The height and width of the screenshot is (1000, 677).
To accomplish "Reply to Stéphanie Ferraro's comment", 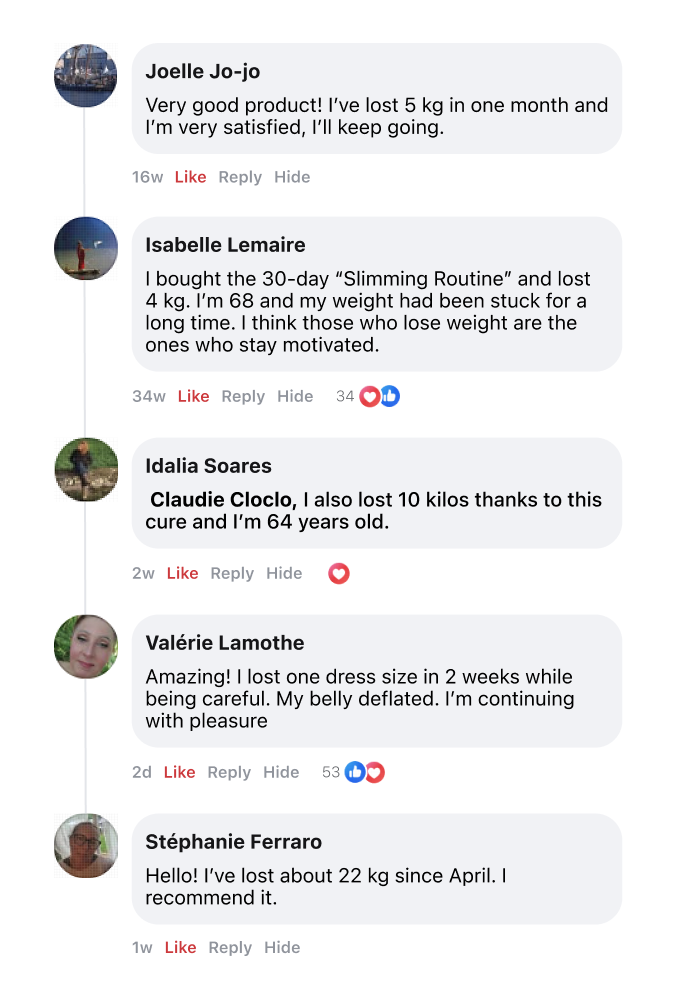I will [x=230, y=947].
